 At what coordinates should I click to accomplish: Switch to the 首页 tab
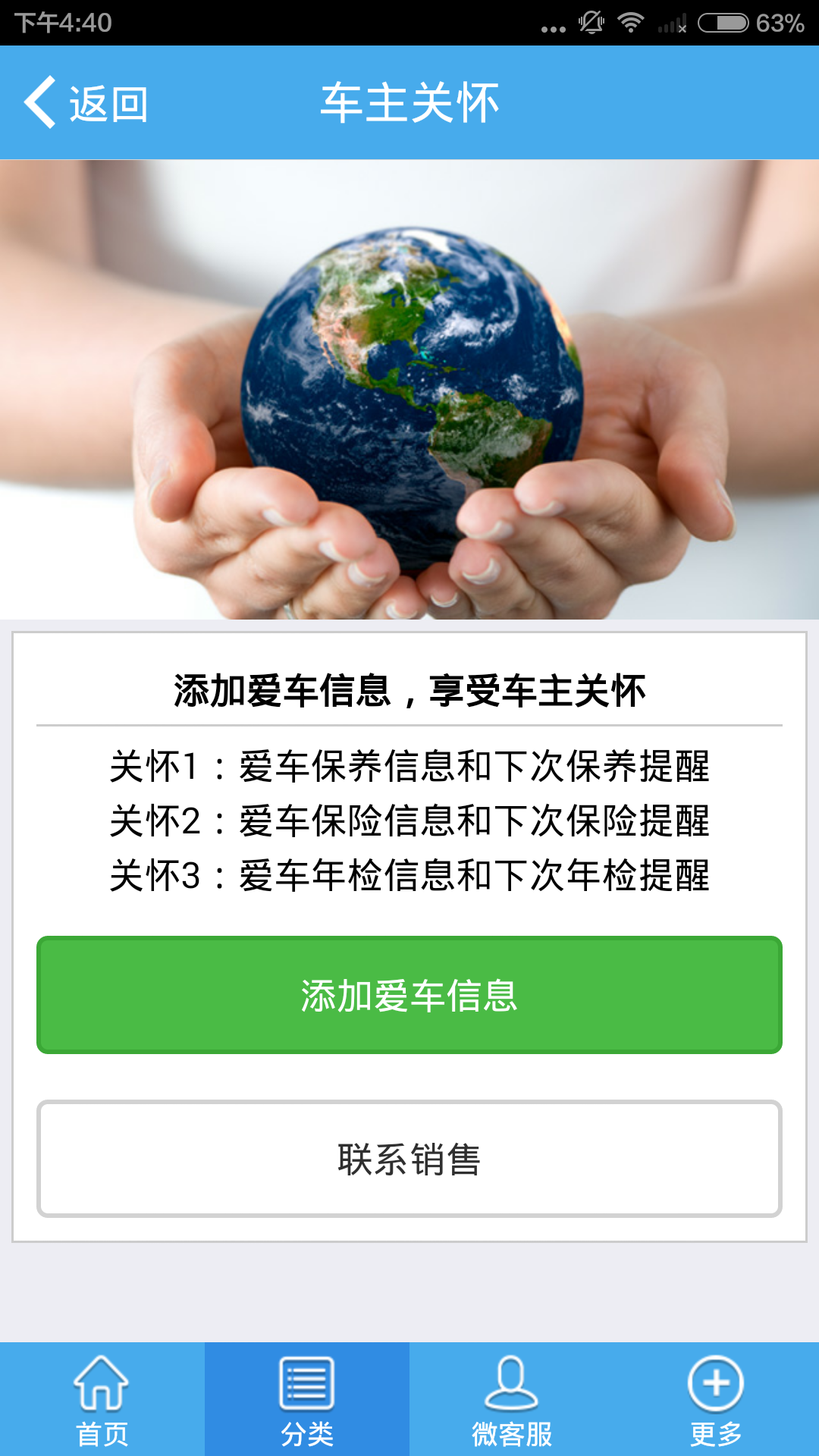[x=102, y=1400]
